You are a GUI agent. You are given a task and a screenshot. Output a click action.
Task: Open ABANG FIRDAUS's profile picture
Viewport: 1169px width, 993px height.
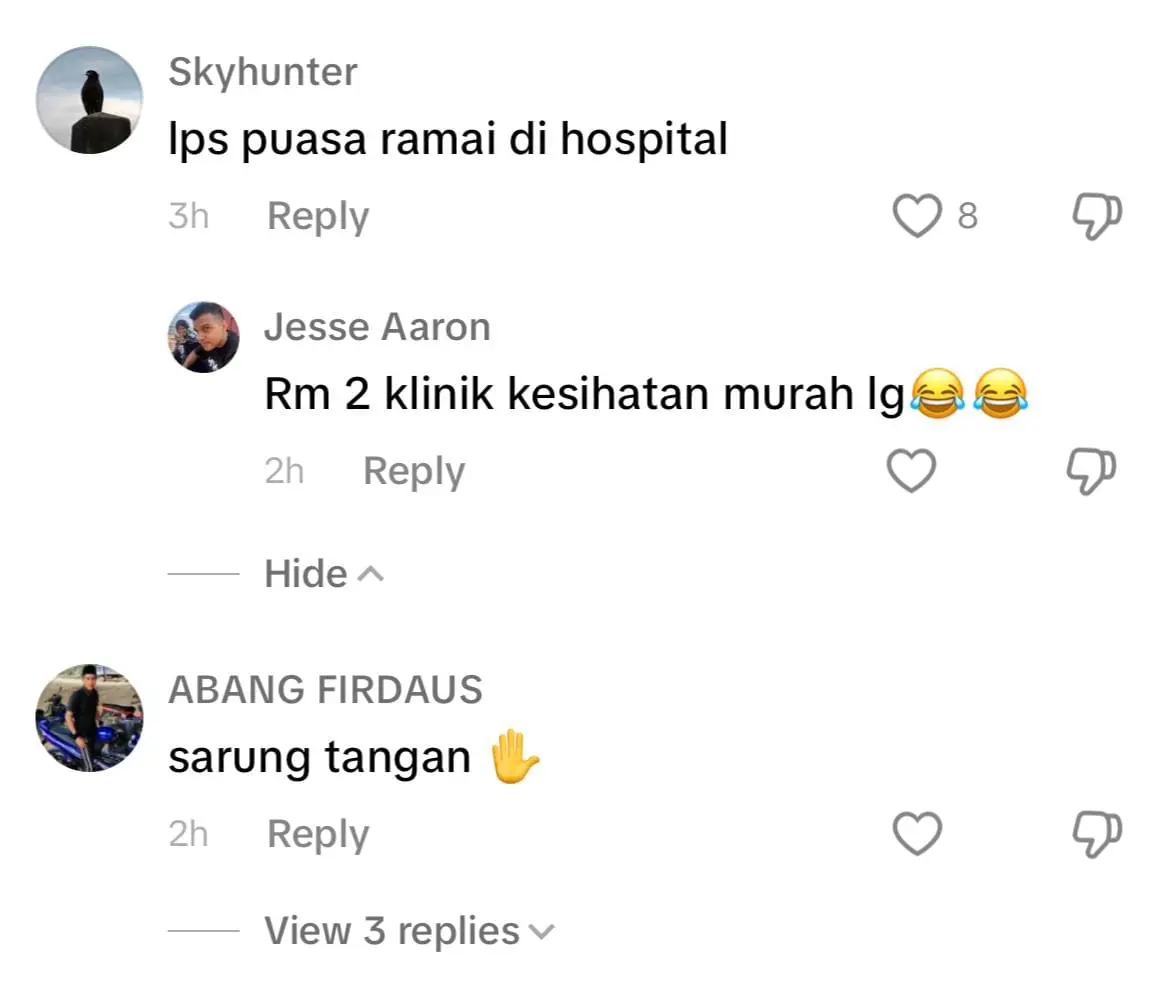(x=90, y=718)
